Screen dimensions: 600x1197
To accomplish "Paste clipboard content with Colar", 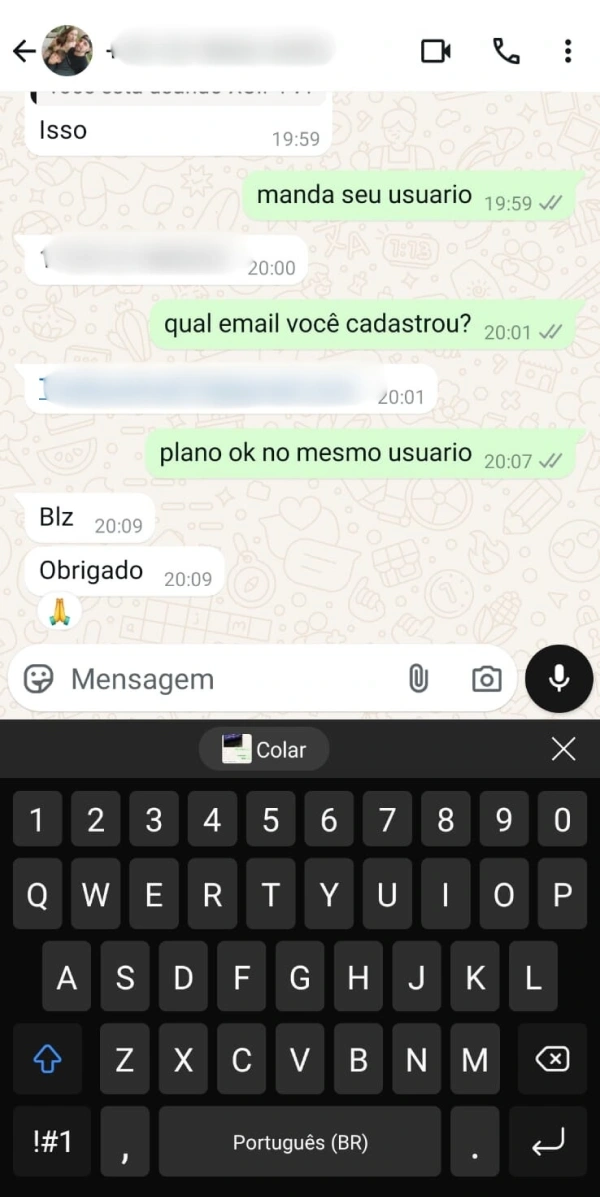I will click(x=264, y=749).
